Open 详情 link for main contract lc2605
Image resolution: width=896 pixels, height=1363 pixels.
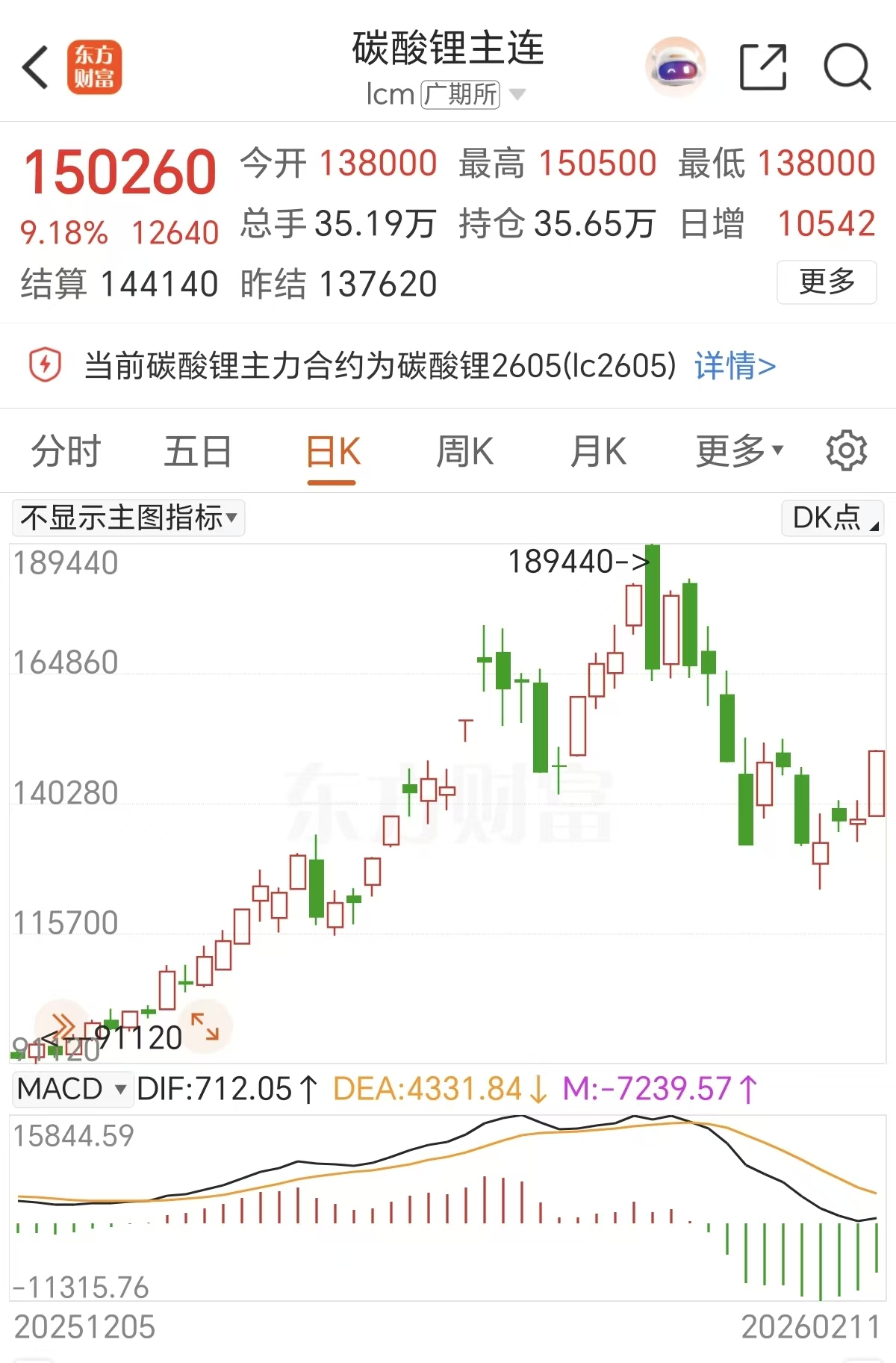[x=735, y=366]
